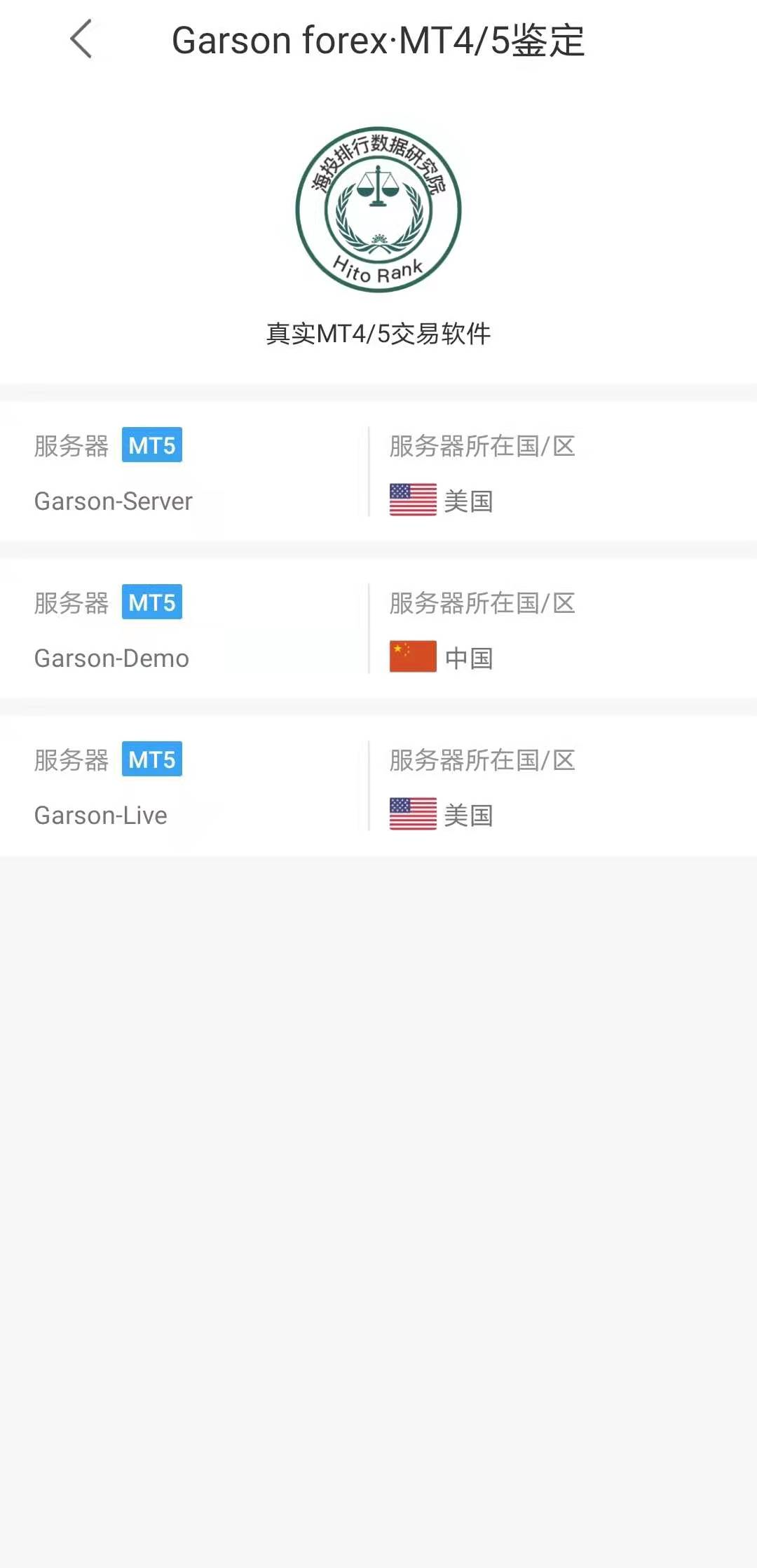Screen dimensions: 757x1568
Task: Click the China flag for Garson-Demo
Action: click(412, 657)
